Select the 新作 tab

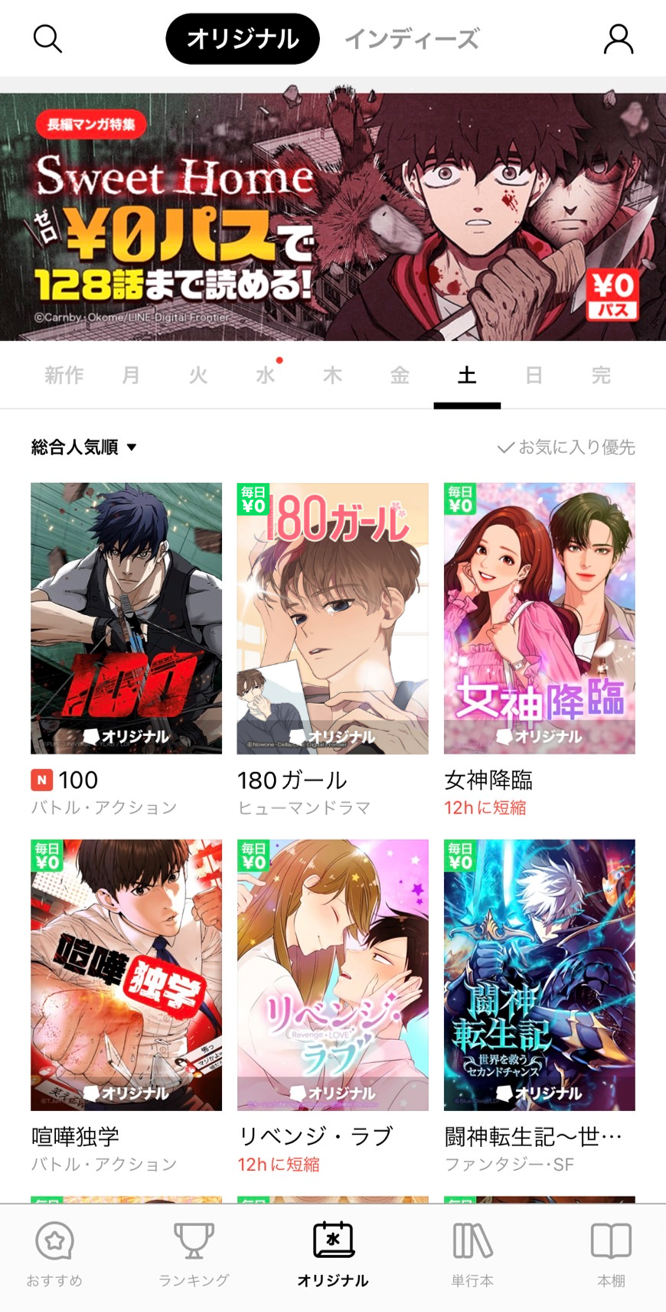pyautogui.click(x=64, y=375)
